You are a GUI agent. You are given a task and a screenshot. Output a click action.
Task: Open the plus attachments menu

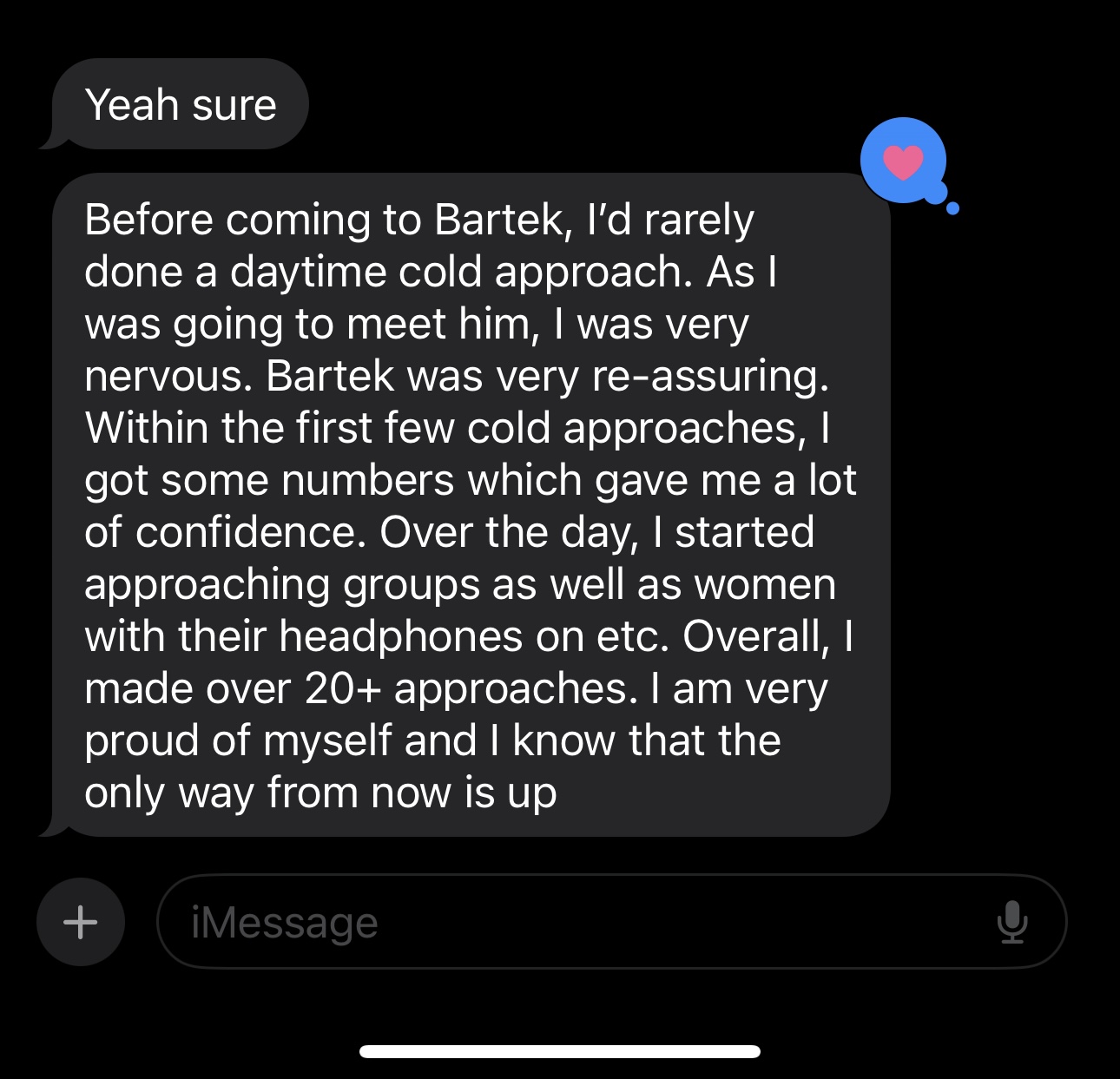[81, 922]
